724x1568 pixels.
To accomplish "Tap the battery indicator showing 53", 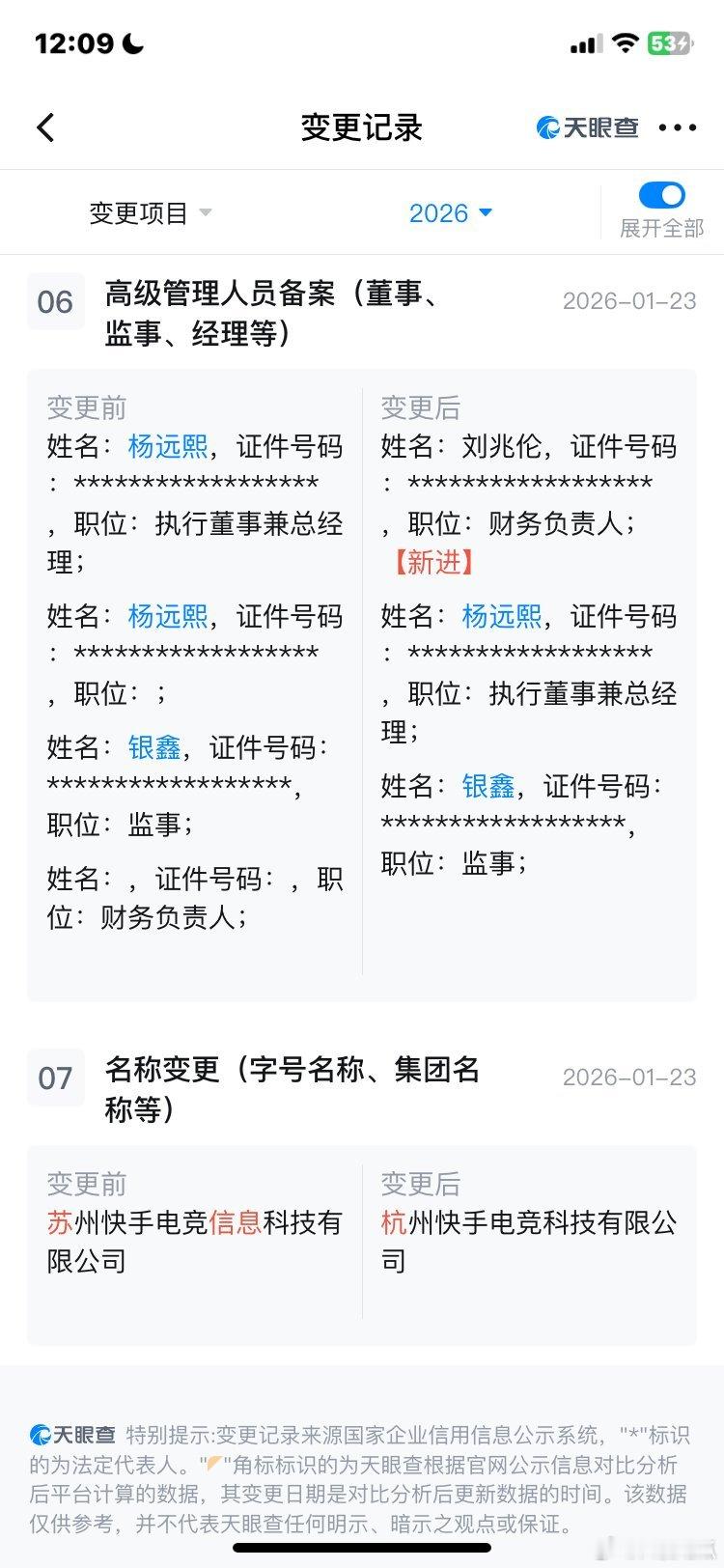I will pyautogui.click(x=668, y=42).
